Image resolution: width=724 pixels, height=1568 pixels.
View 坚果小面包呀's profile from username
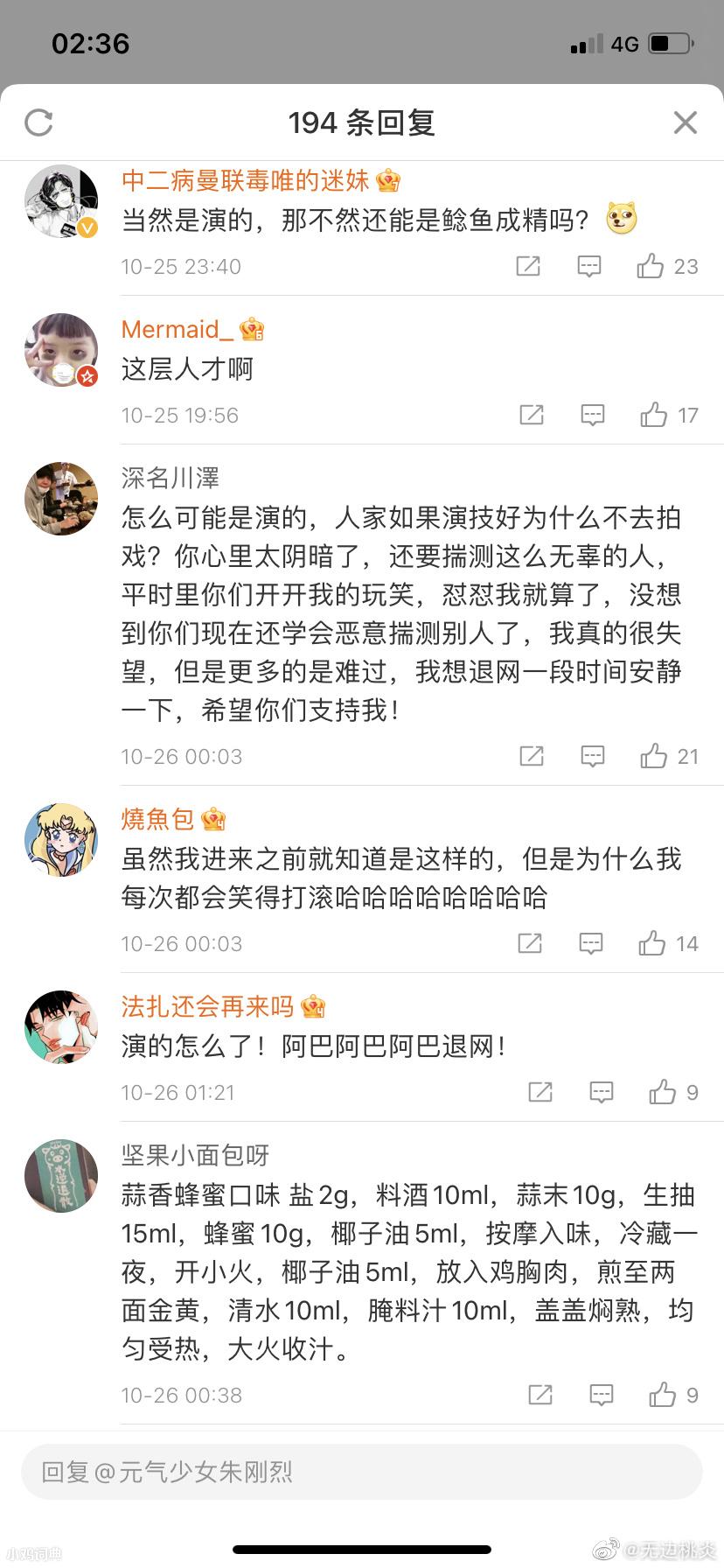tap(195, 1155)
